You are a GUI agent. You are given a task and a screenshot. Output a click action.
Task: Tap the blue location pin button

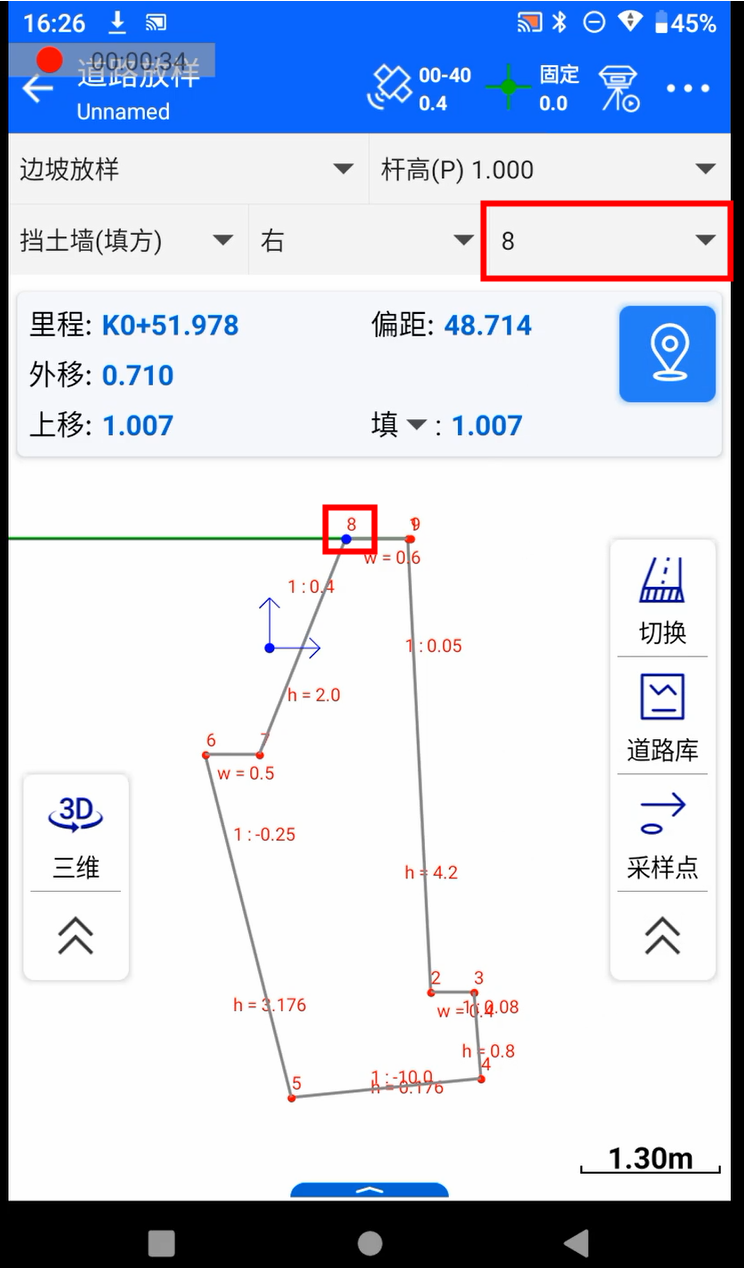(667, 354)
